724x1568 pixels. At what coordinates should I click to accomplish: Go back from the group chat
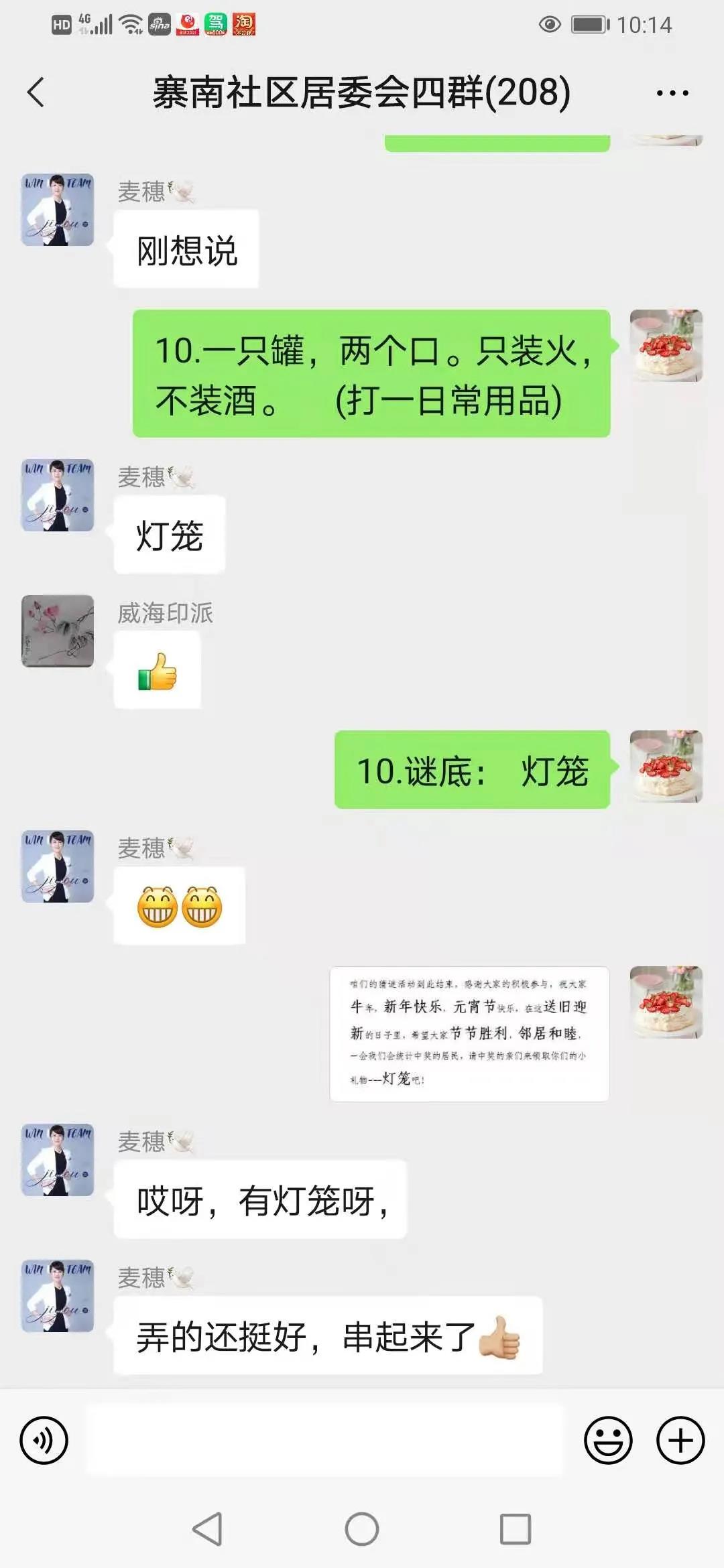click(x=36, y=92)
